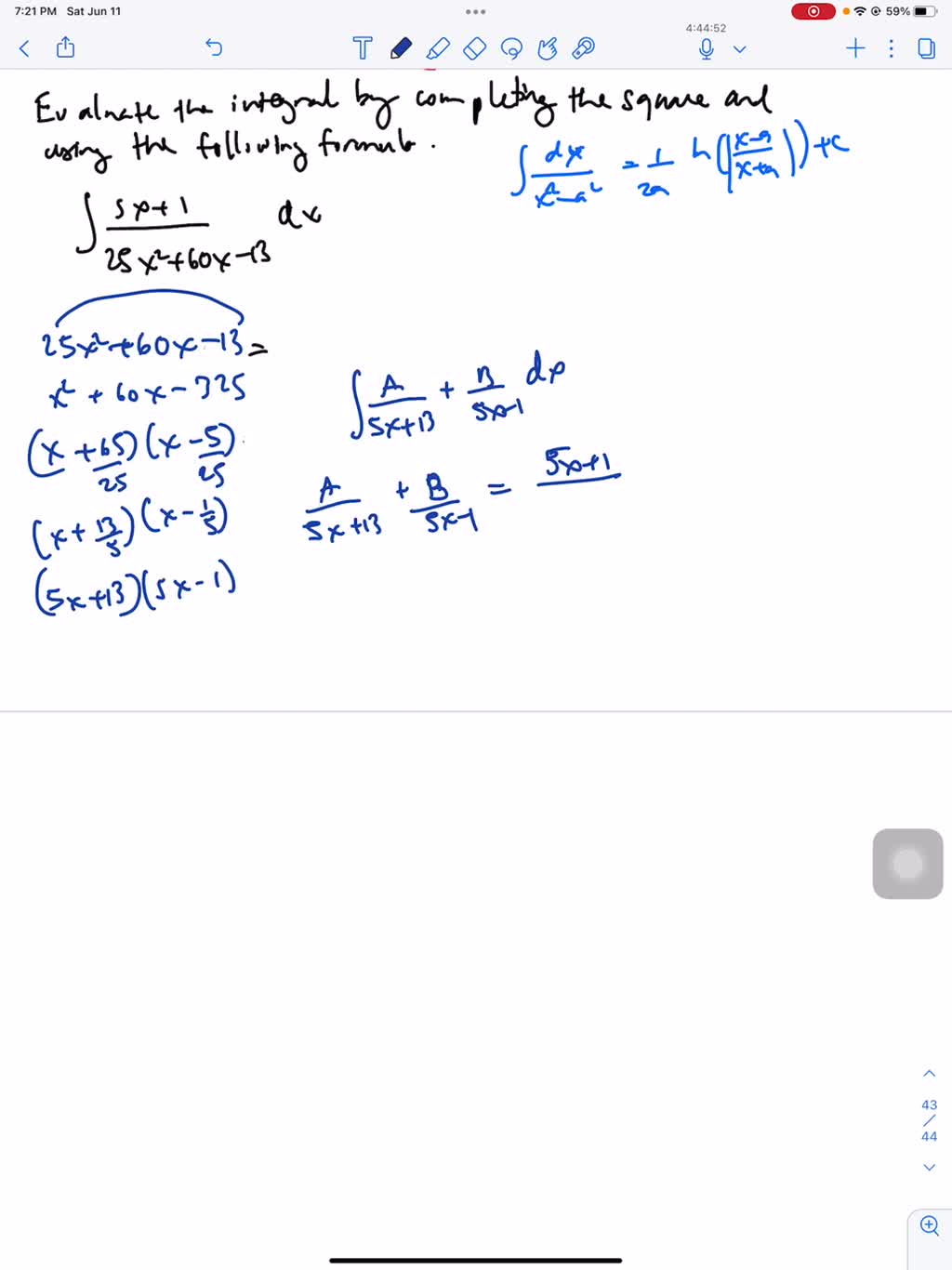
Task: Select the Text tool
Action: pos(362,48)
